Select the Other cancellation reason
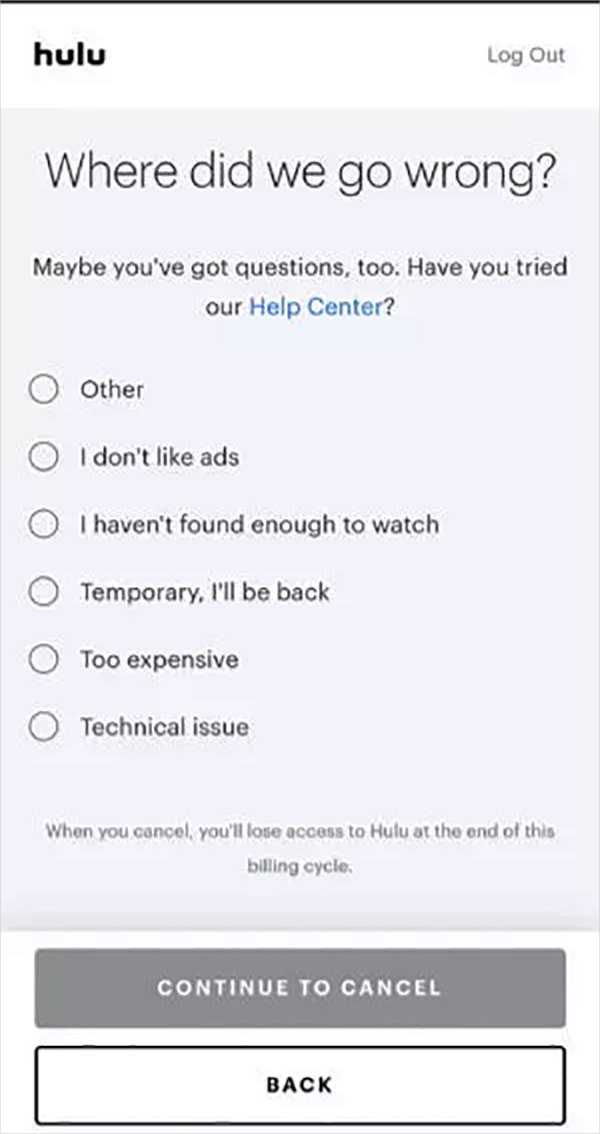 pos(43,389)
